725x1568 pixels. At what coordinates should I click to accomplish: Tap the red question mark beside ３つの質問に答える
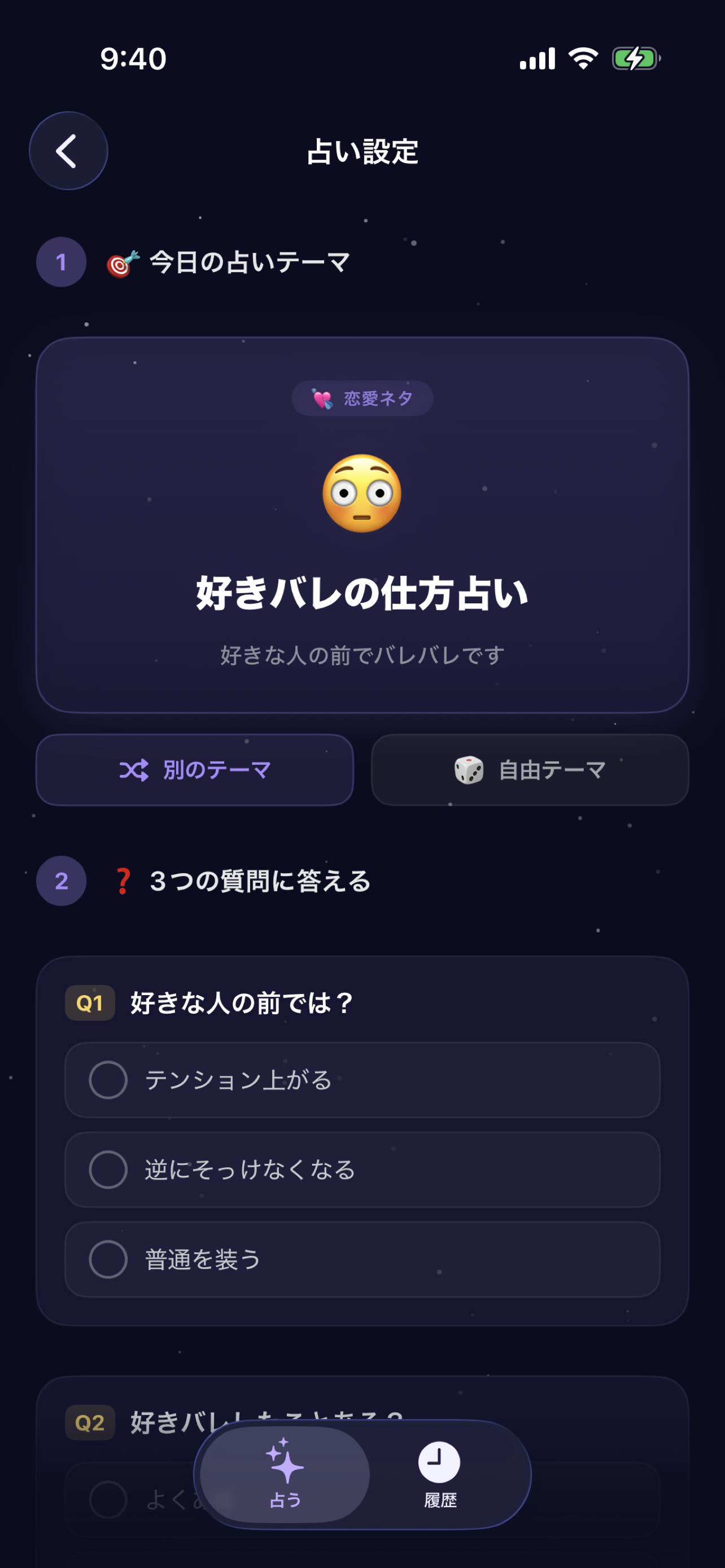[122, 881]
